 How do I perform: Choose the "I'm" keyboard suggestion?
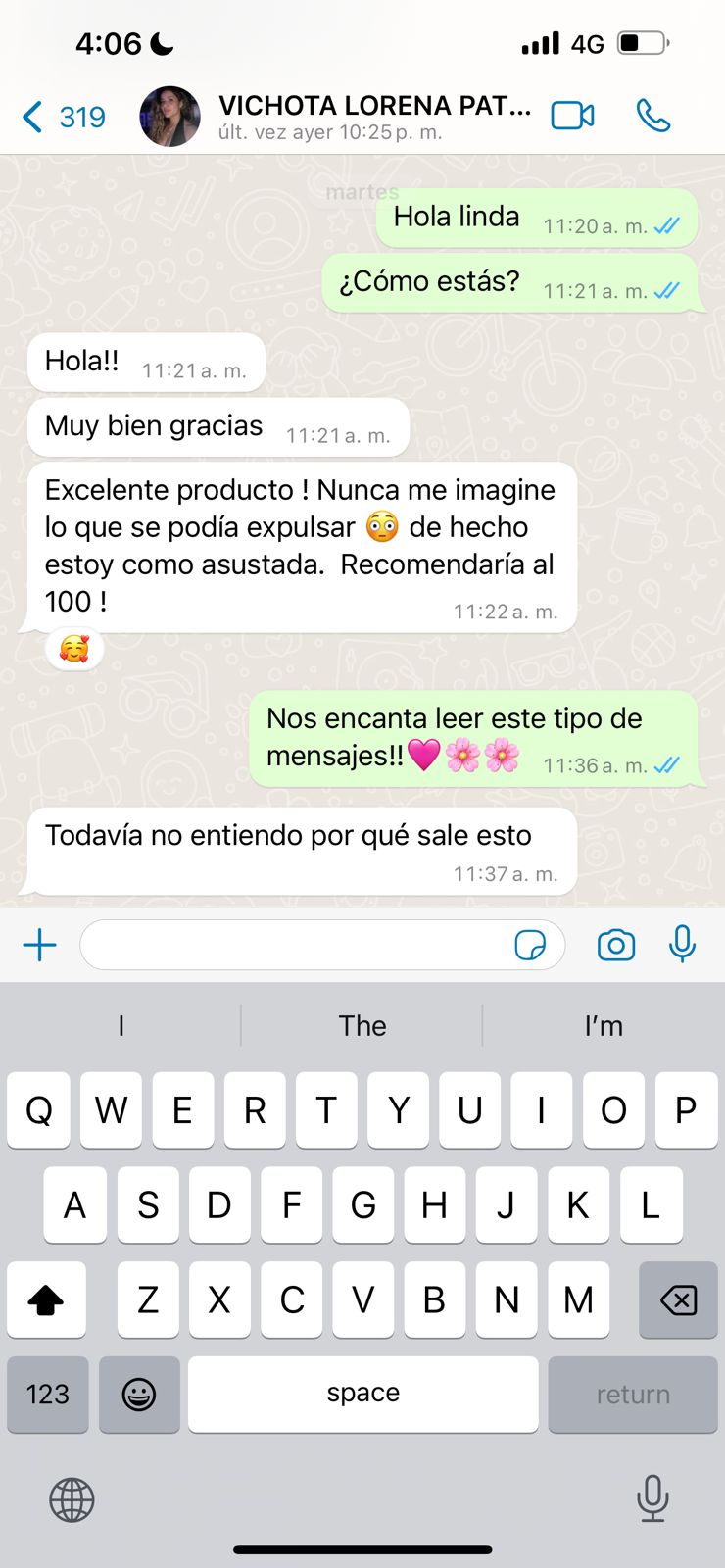pos(604,1026)
